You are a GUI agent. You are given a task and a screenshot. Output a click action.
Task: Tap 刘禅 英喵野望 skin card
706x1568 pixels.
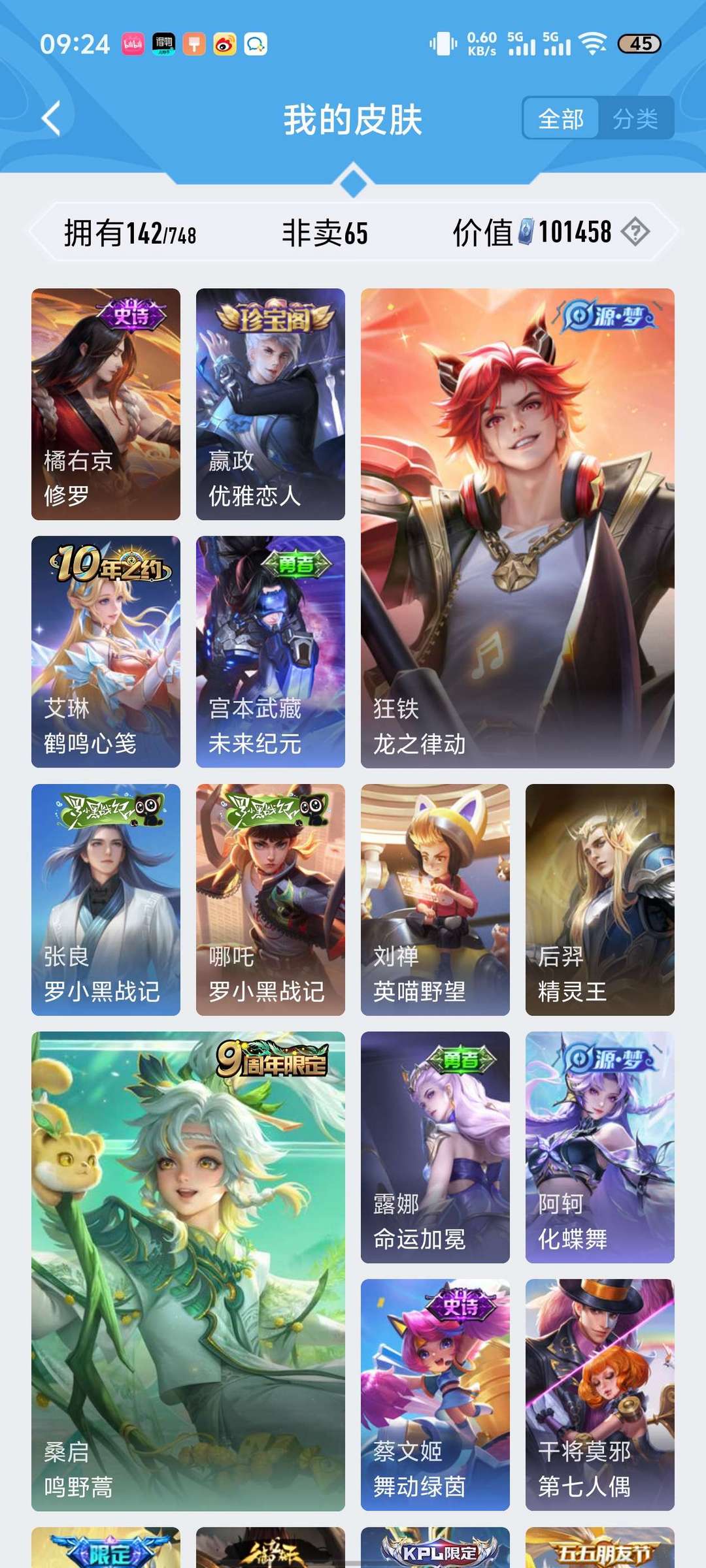pyautogui.click(x=435, y=899)
